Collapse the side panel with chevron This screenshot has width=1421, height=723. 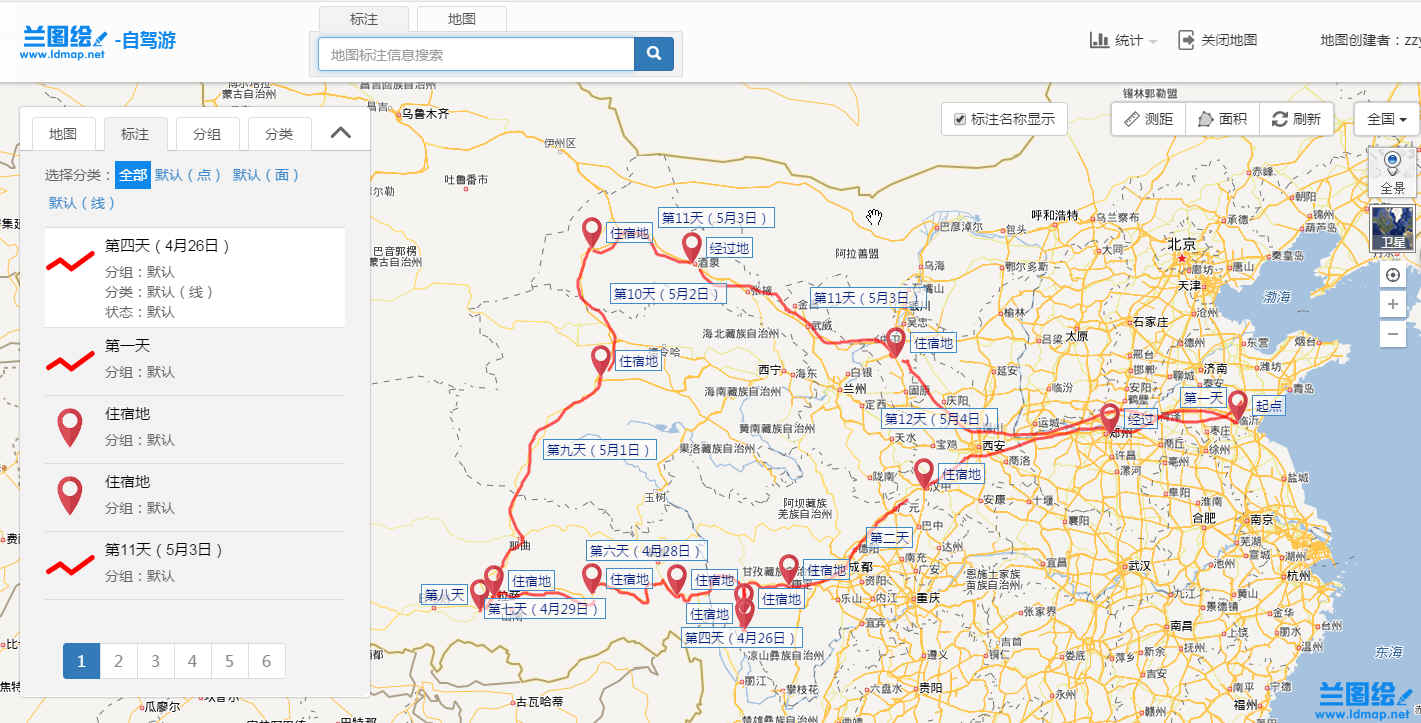(x=341, y=133)
